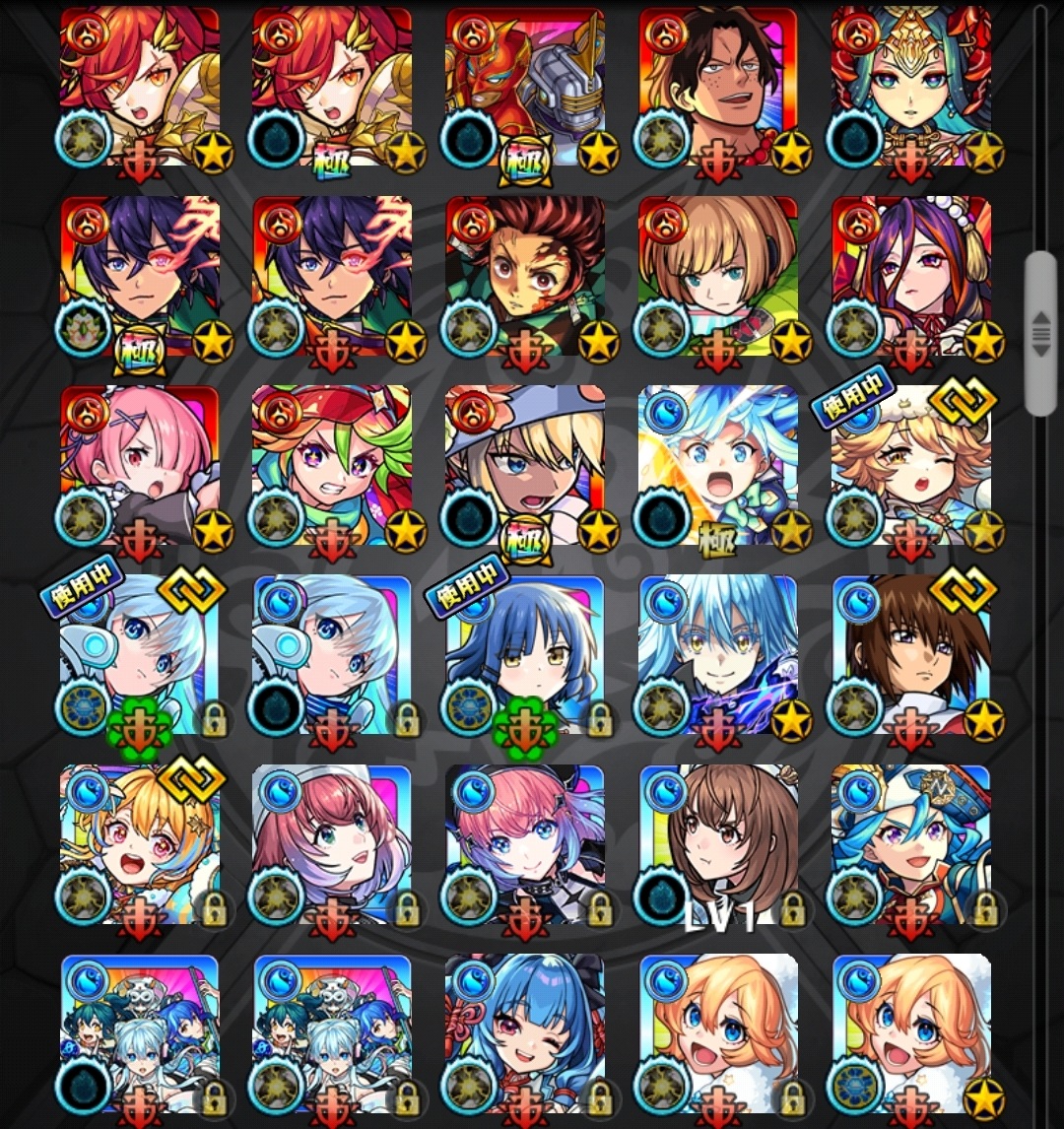This screenshot has height=1129, width=1064.
Task: Choose the teal-haired queen with gold crown
Action: (x=910, y=89)
